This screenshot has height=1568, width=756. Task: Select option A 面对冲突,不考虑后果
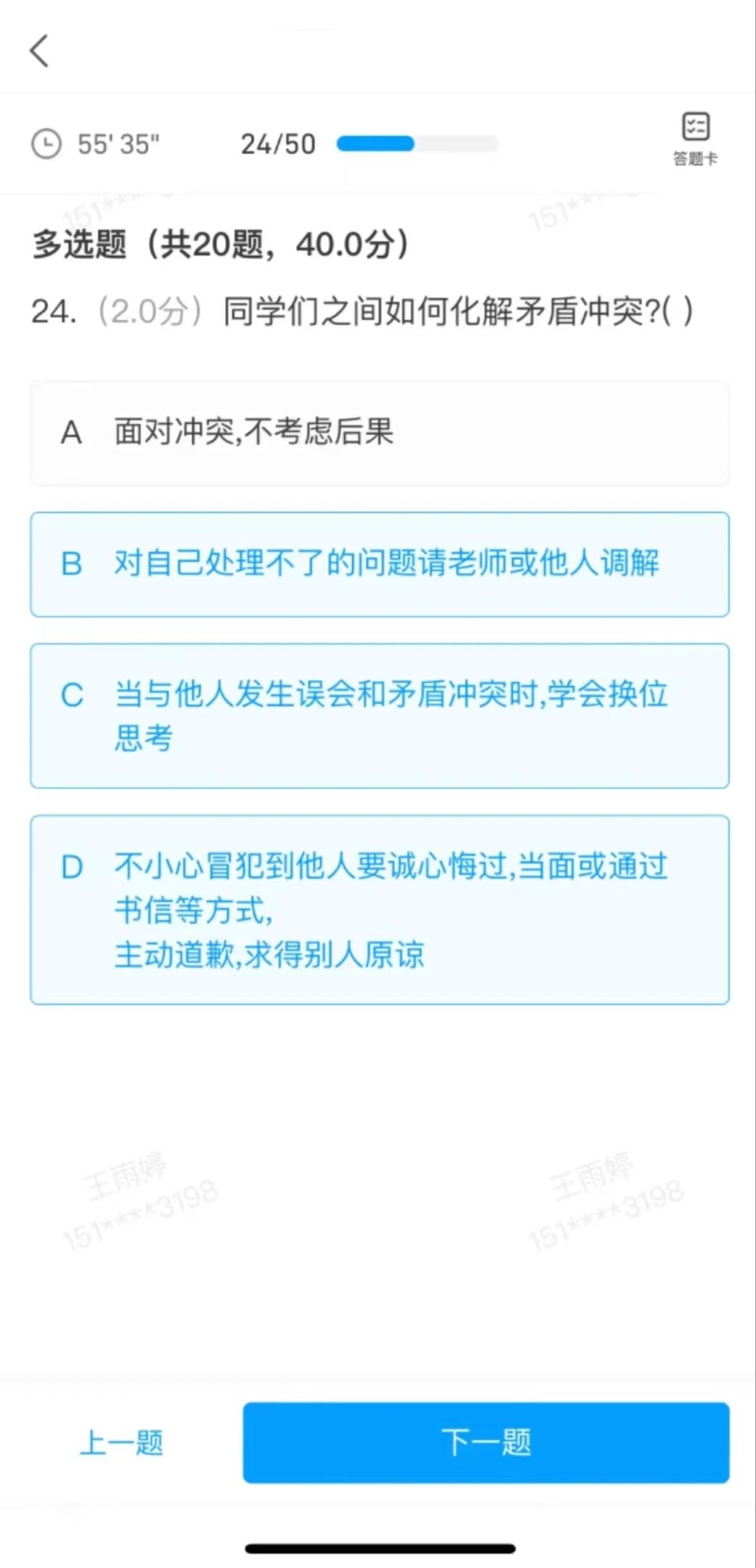[x=379, y=433]
